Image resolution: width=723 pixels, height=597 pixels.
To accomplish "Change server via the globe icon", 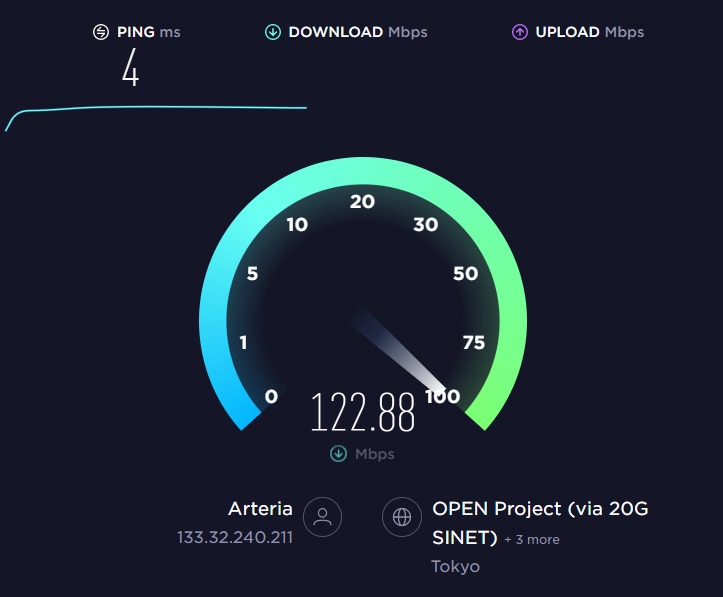I will click(x=402, y=517).
